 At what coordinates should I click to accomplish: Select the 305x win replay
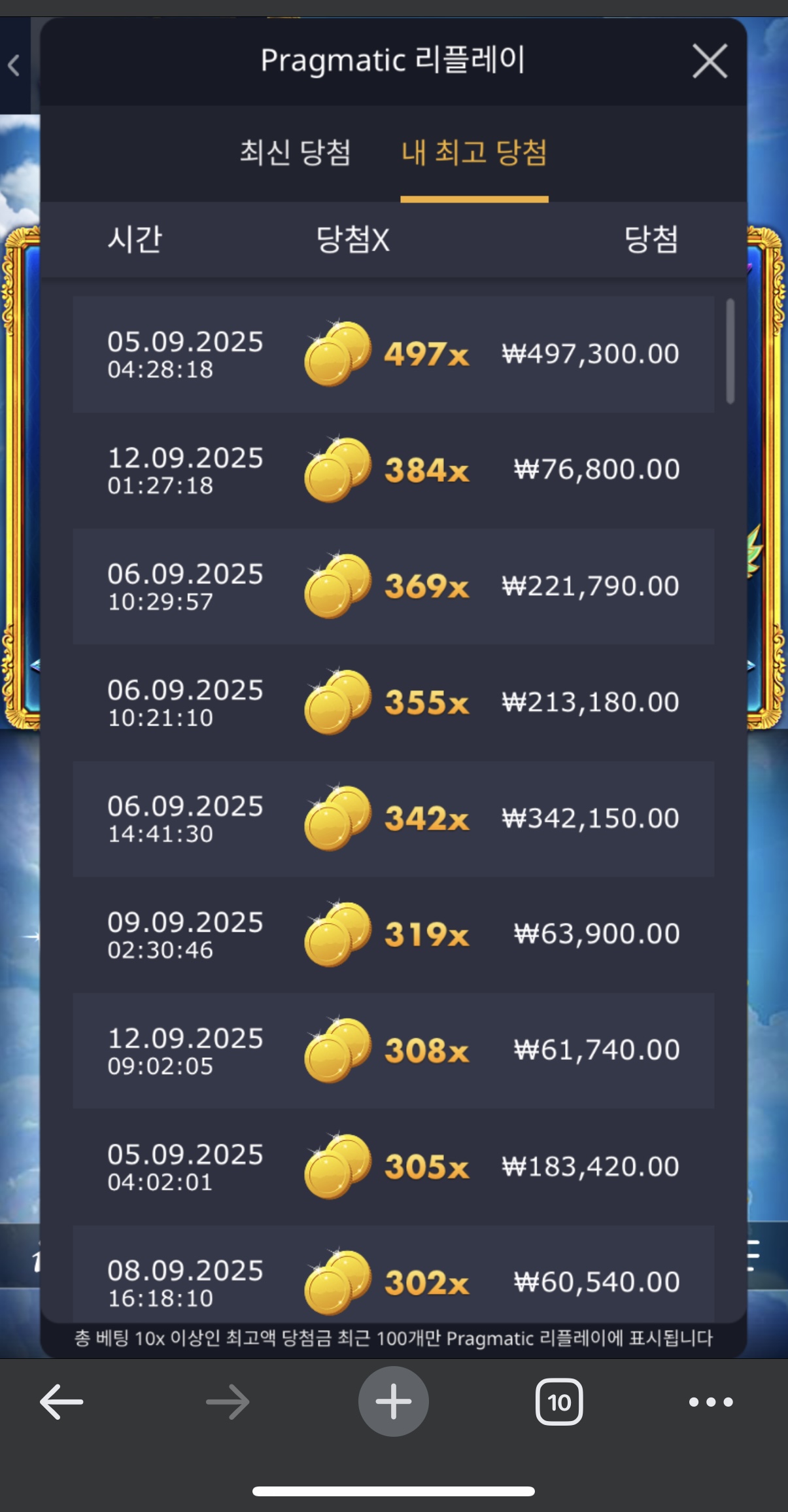(x=392, y=1167)
